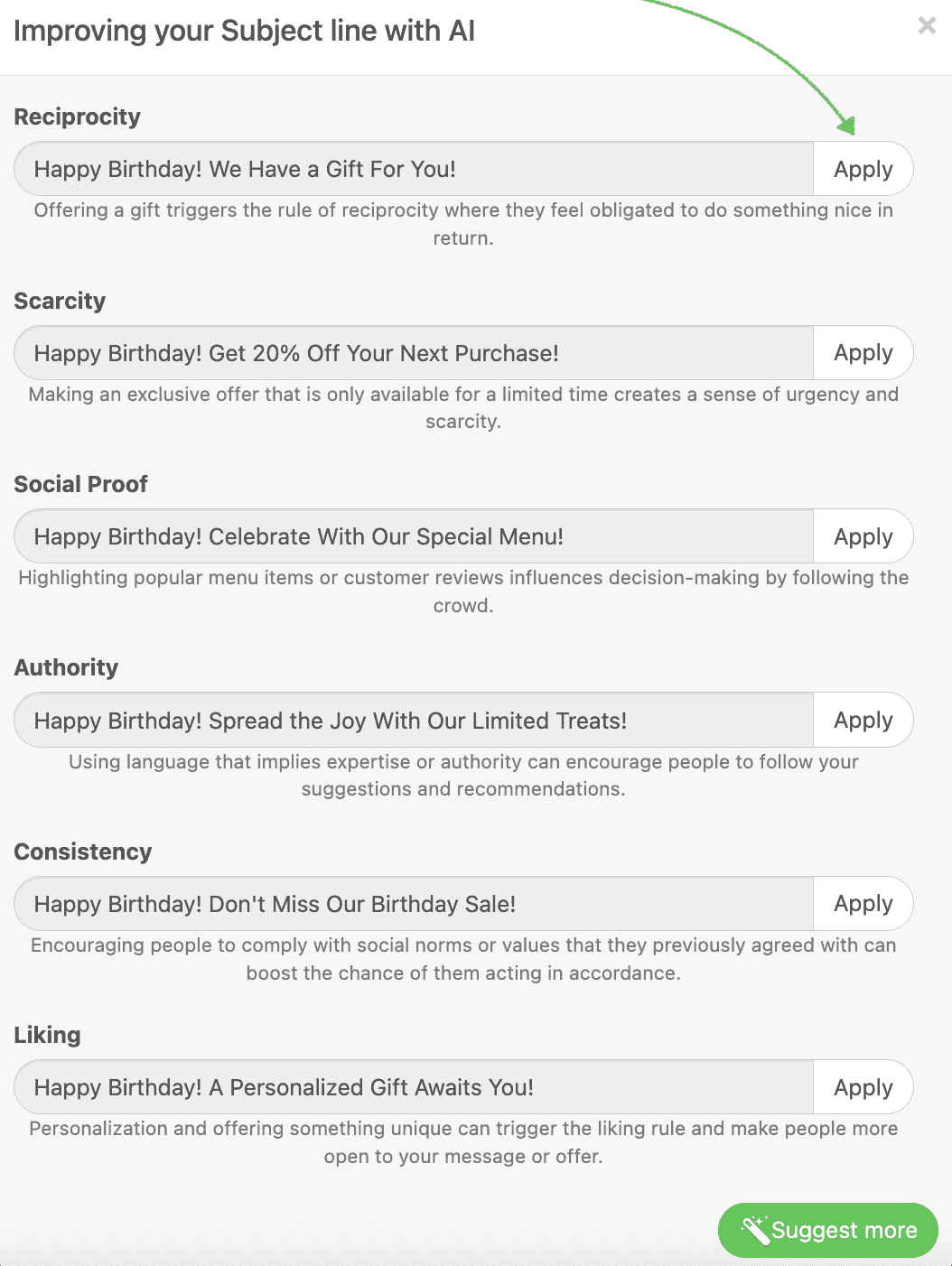Viewport: 952px width, 1266px height.
Task: Click the Authority section heading
Action: [66, 667]
